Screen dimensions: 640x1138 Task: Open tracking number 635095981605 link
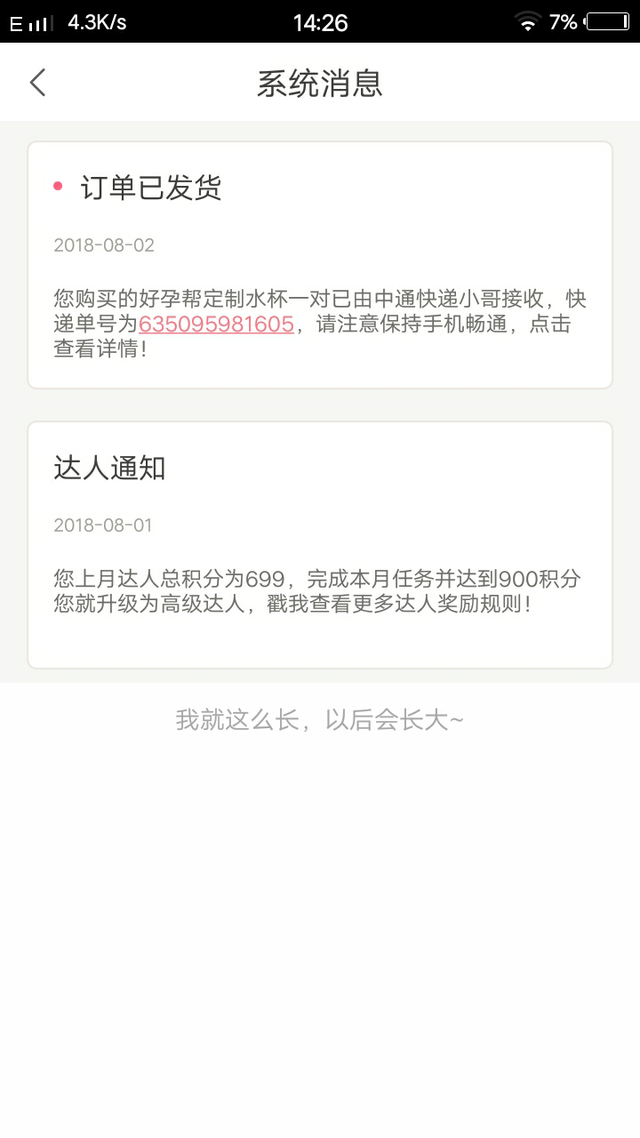216,324
